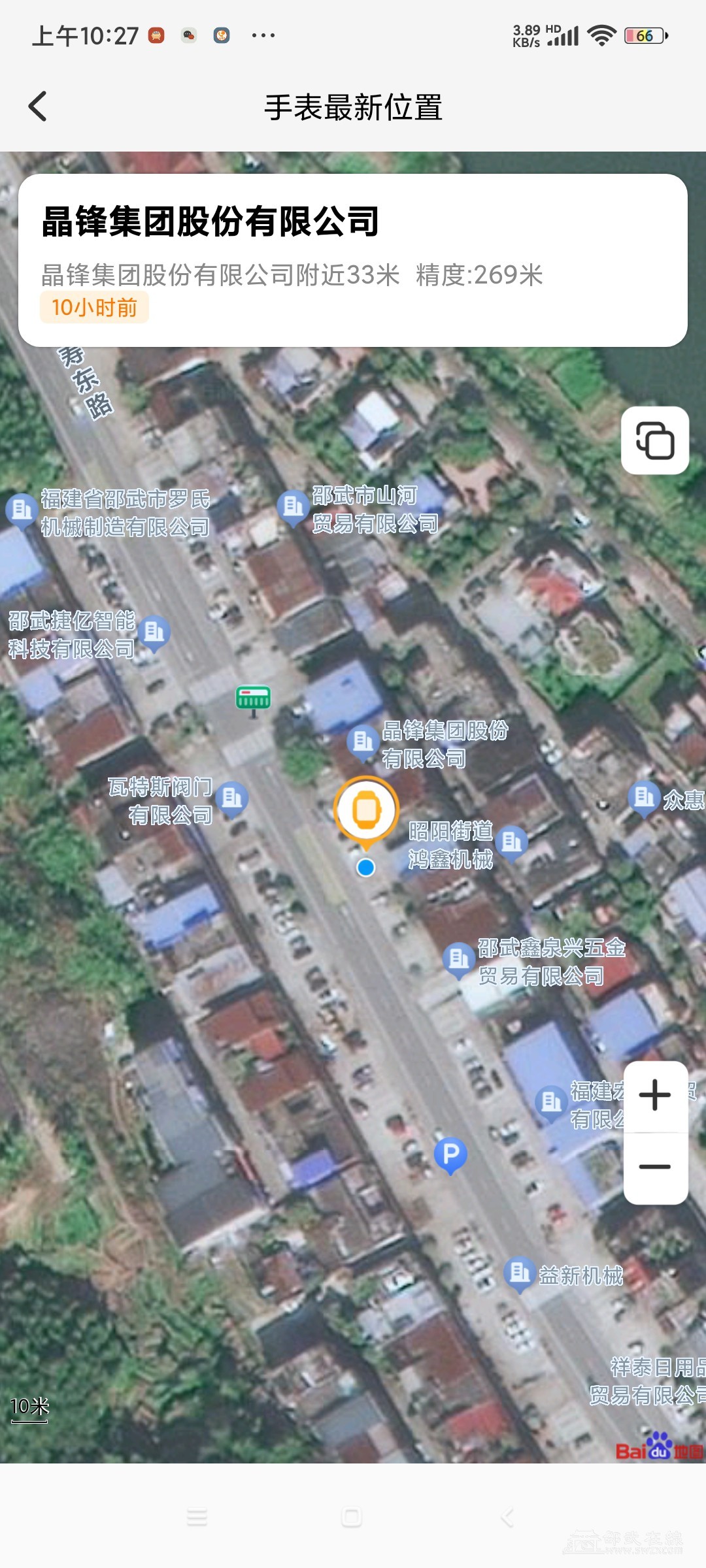Tap the orange watch location marker
706x1568 pixels.
(x=366, y=810)
